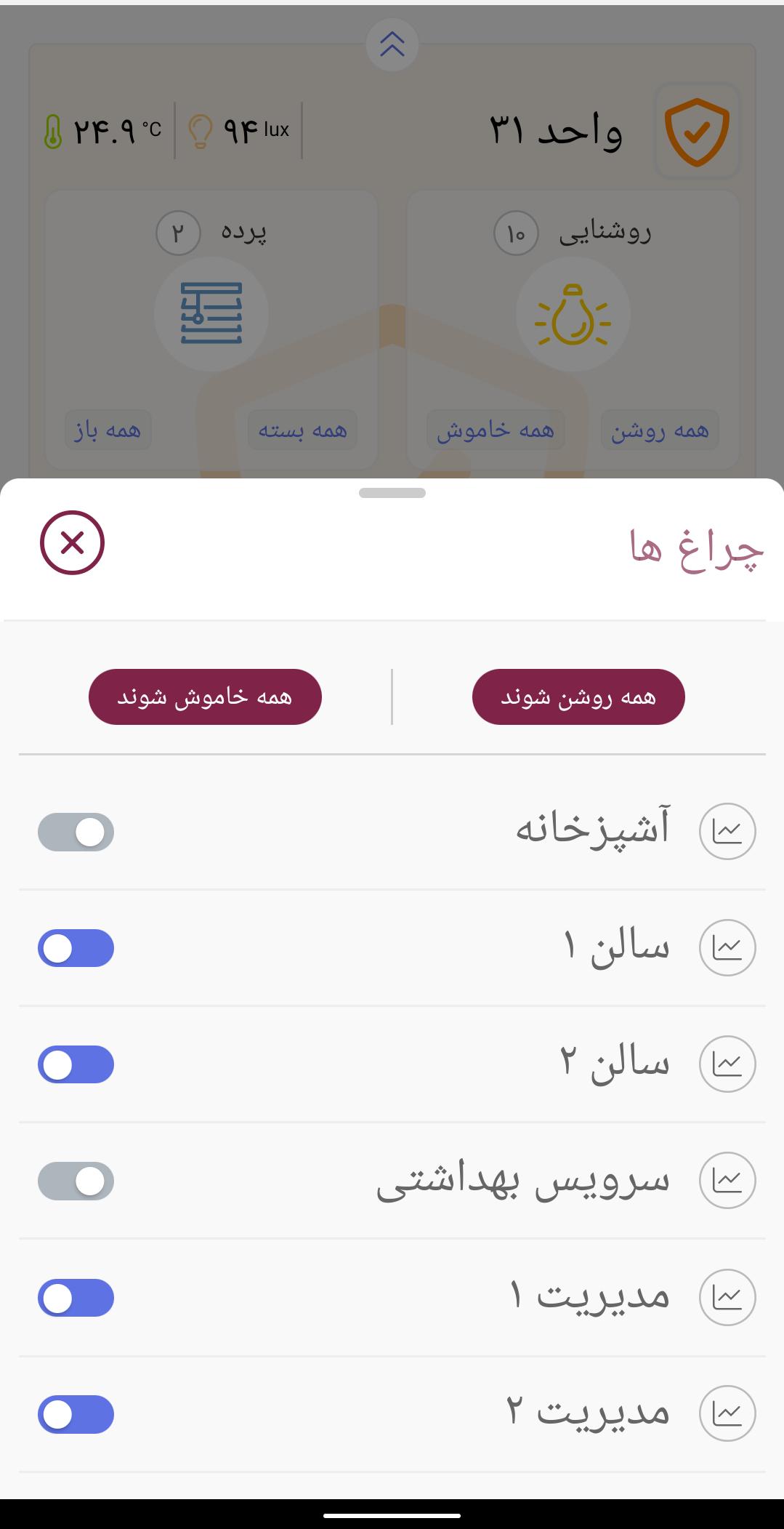Close the چراغ ها panel

72,542
